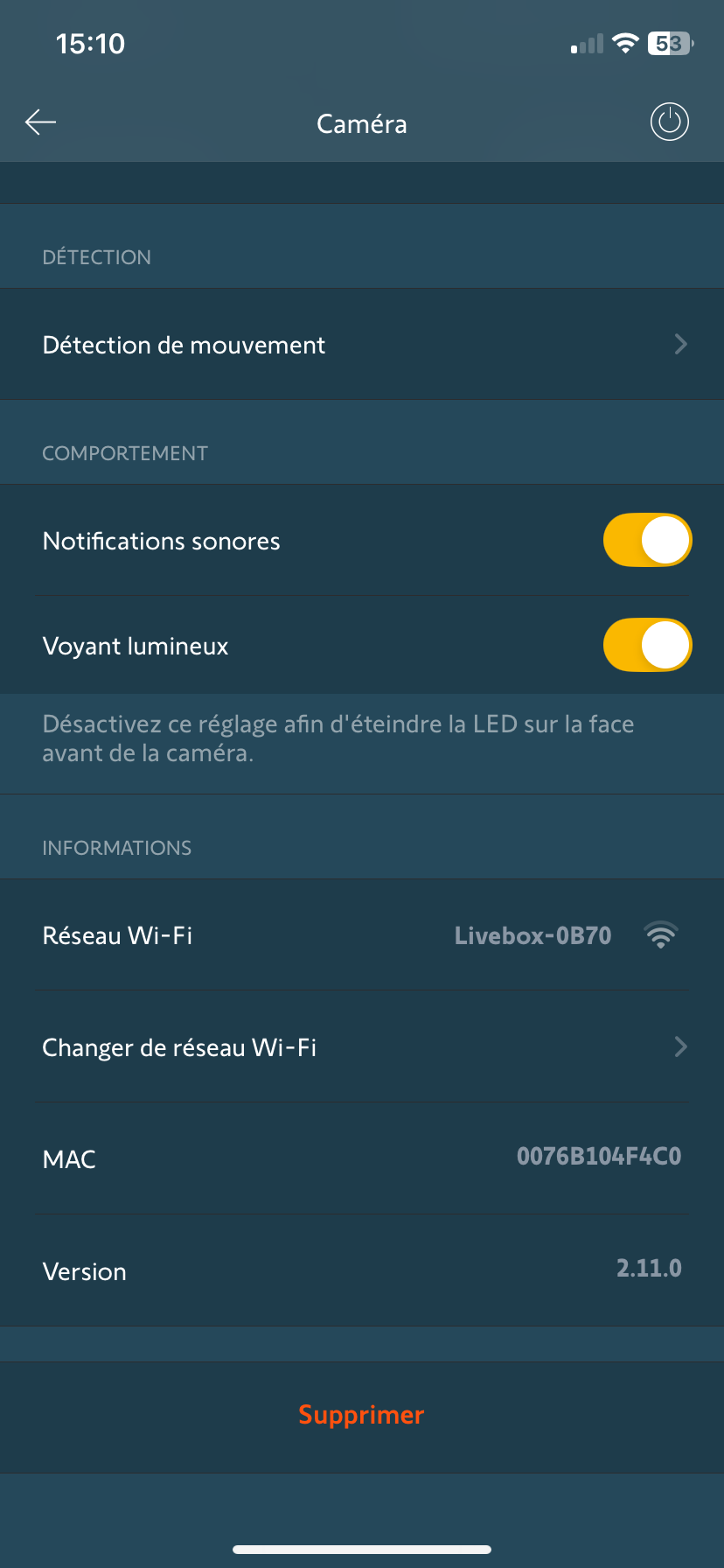
Task: Open Détection de mouvement settings
Action: click(x=362, y=345)
